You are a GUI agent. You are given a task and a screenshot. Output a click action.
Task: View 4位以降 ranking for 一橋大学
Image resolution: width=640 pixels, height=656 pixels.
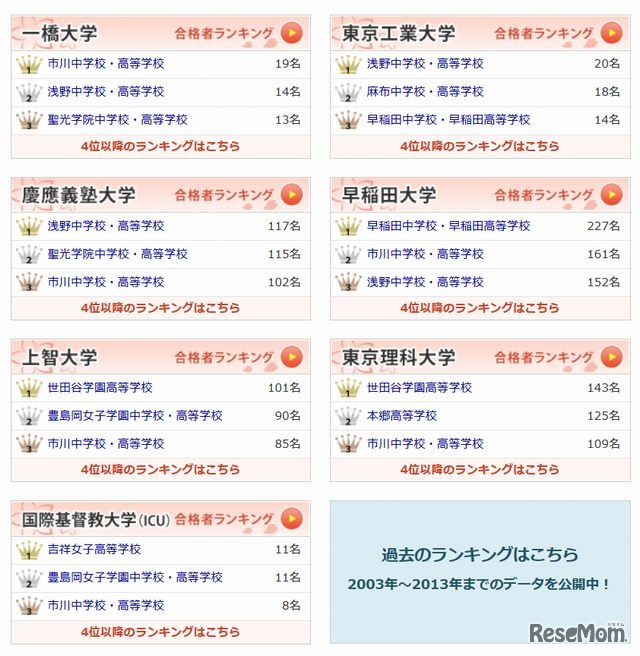coord(160,146)
